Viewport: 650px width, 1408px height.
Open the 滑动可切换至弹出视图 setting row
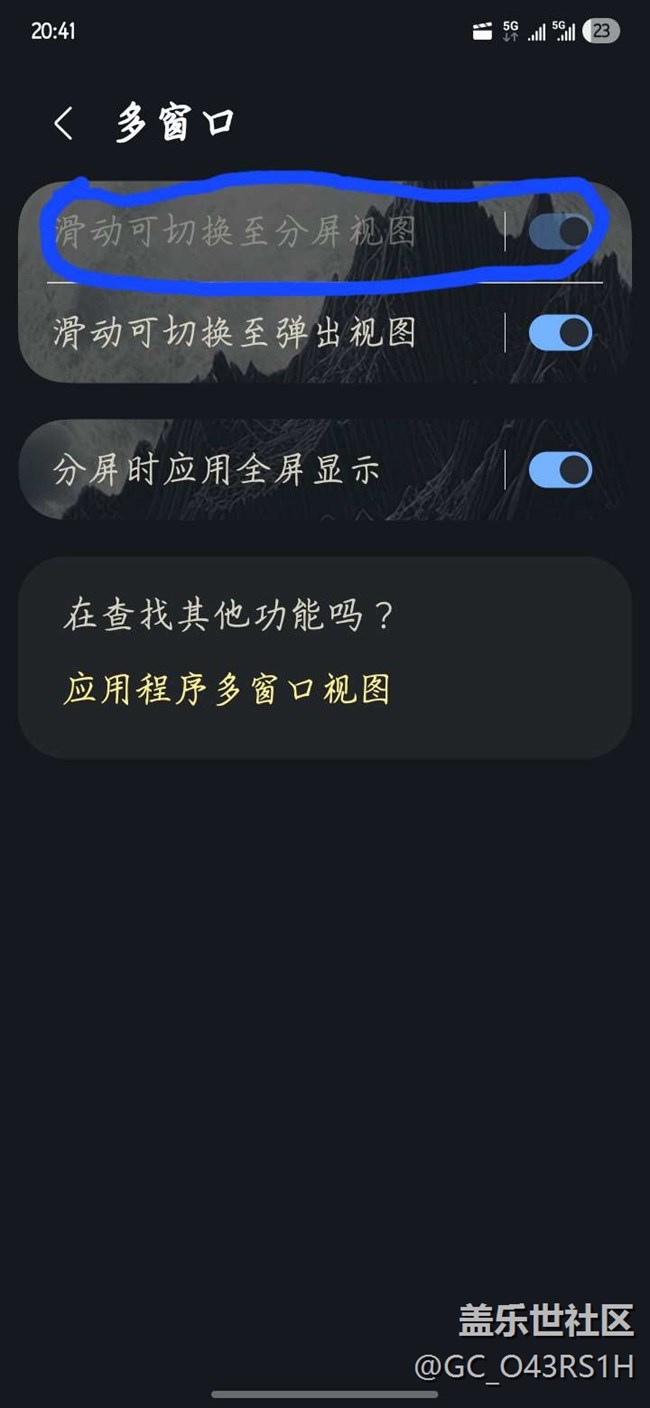click(234, 332)
